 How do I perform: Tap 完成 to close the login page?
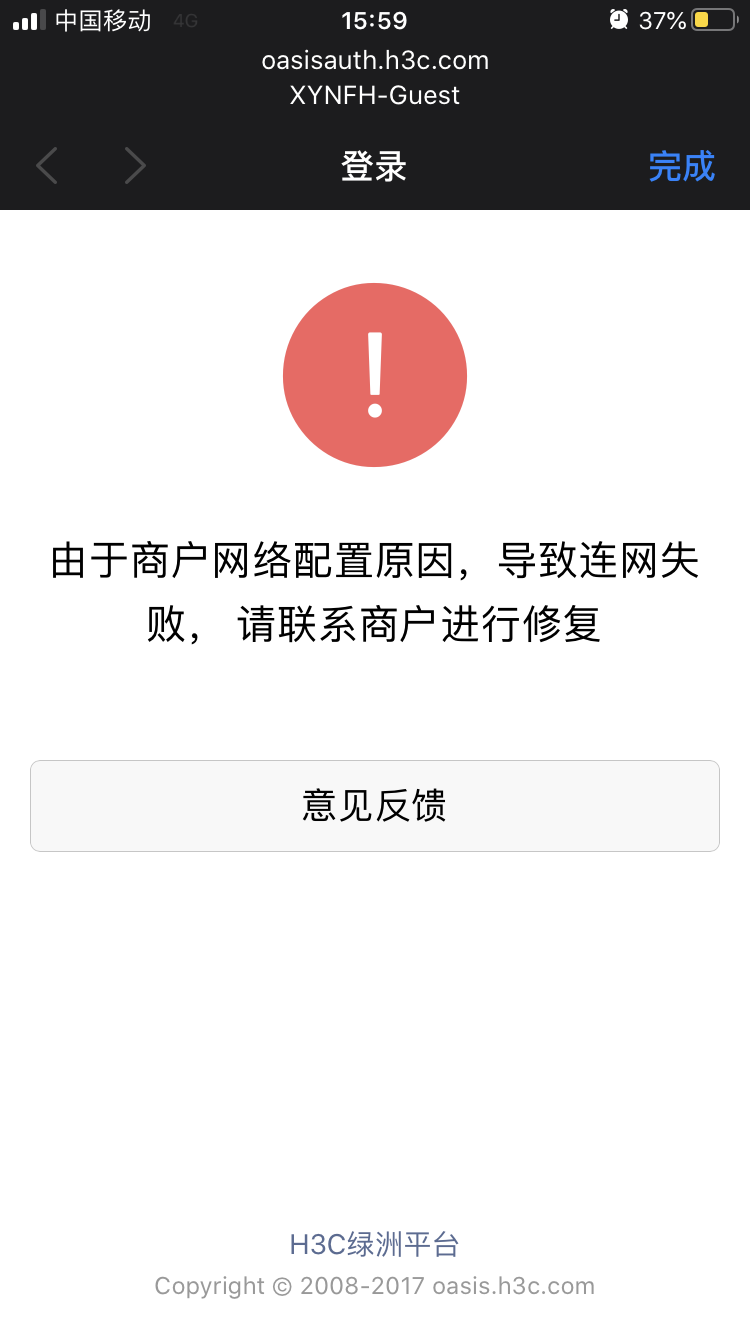point(681,166)
